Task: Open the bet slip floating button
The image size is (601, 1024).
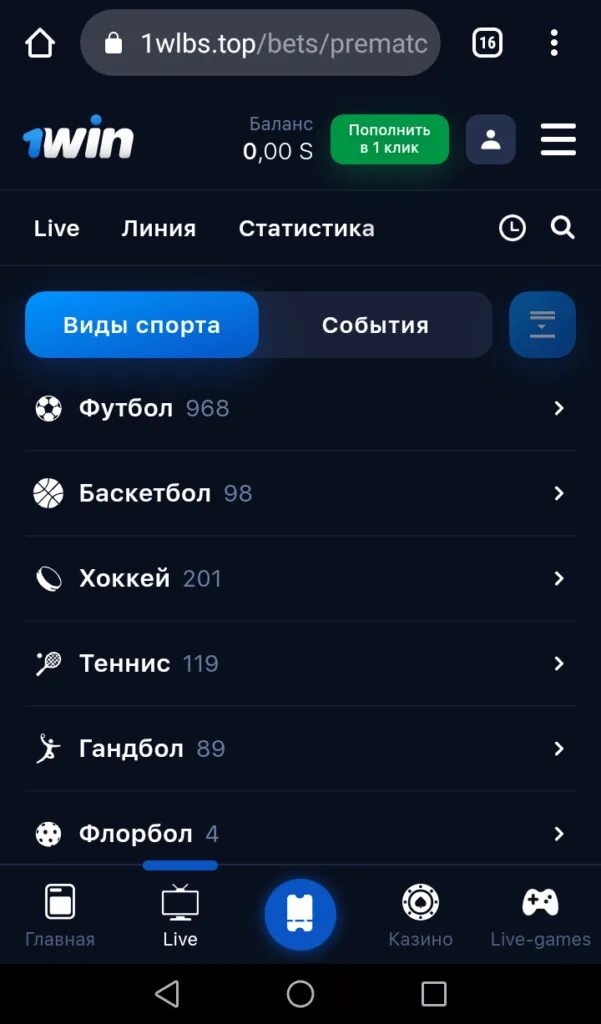Action: (x=300, y=914)
